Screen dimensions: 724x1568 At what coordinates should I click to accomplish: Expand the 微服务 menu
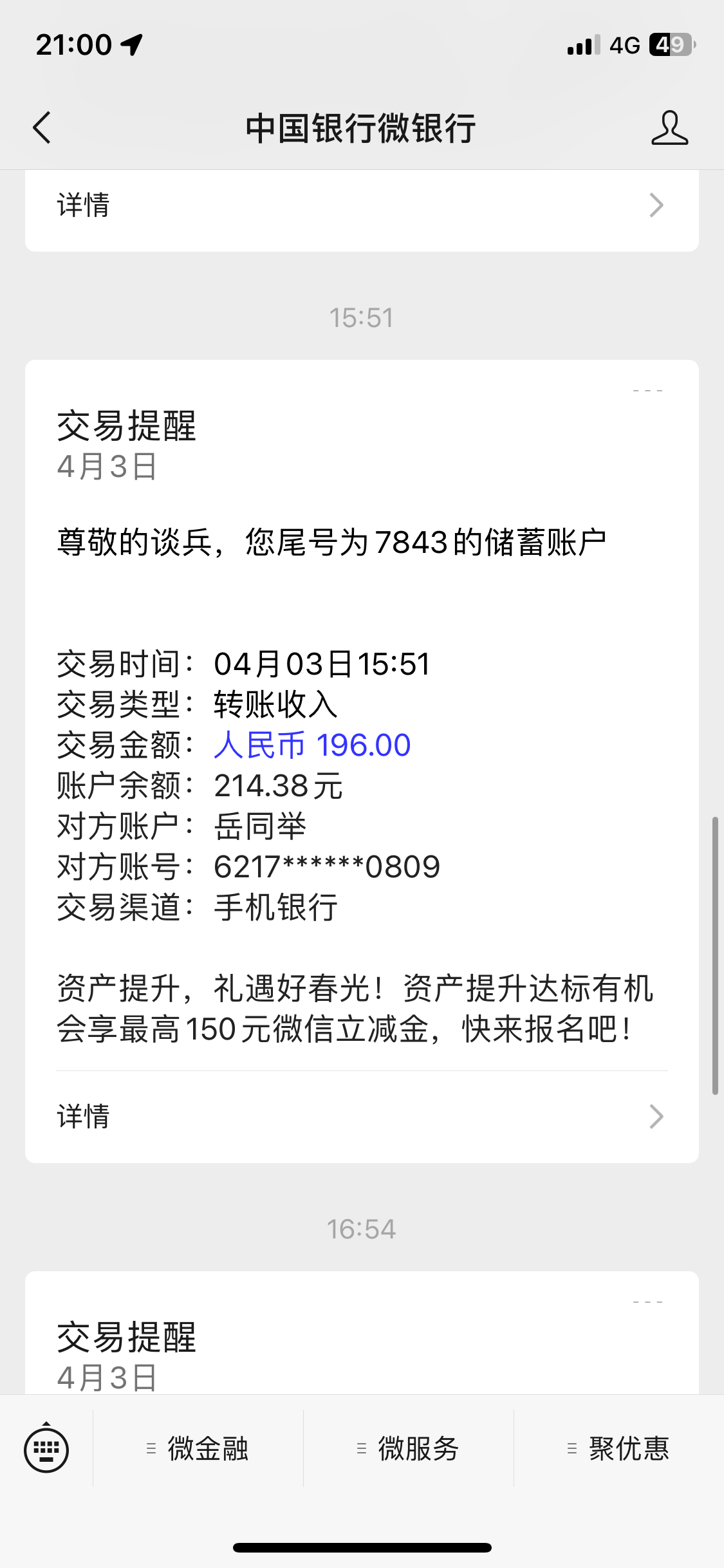click(x=409, y=1449)
